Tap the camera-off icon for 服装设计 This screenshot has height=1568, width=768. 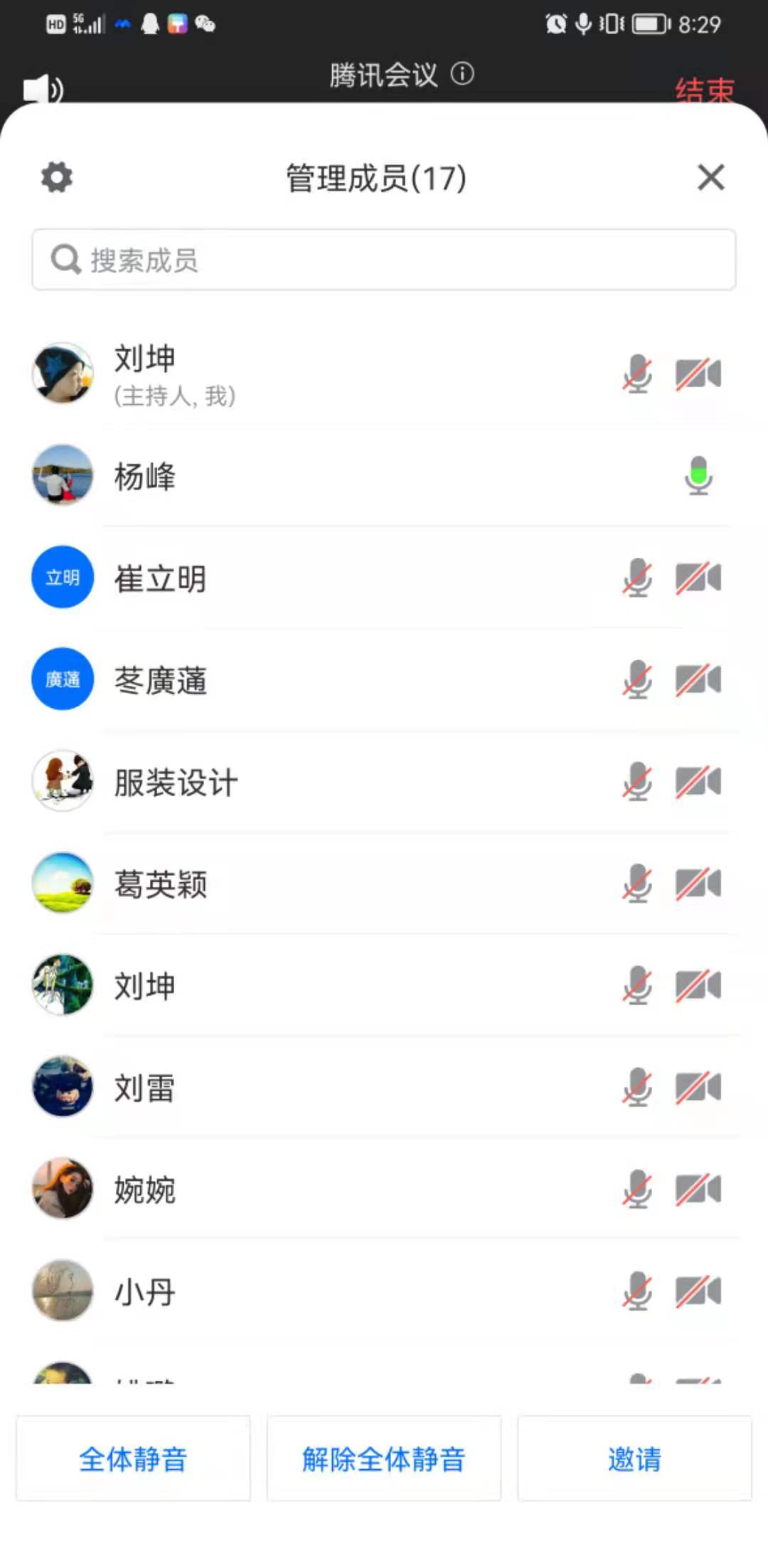698,781
